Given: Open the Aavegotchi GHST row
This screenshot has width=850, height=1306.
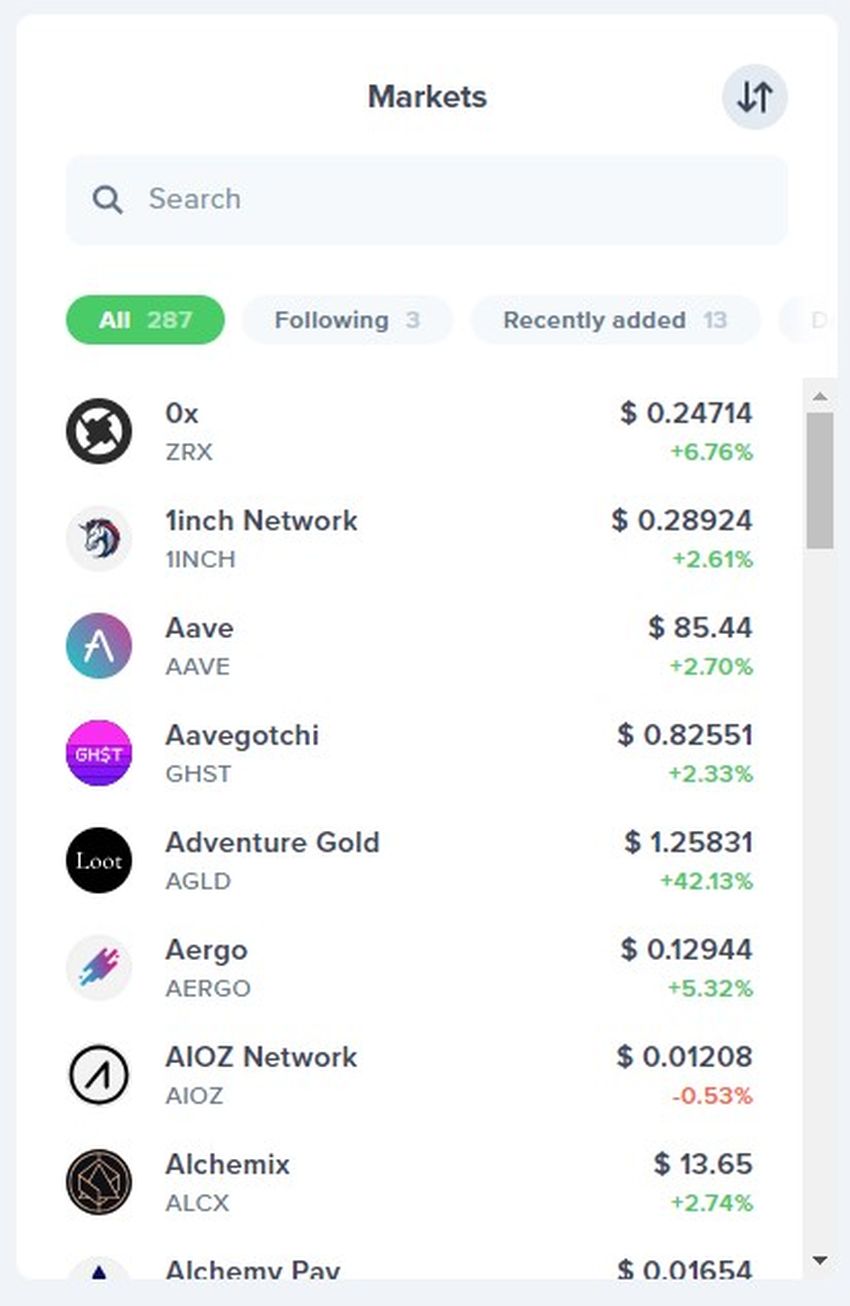Looking at the screenshot, I should click(410, 752).
